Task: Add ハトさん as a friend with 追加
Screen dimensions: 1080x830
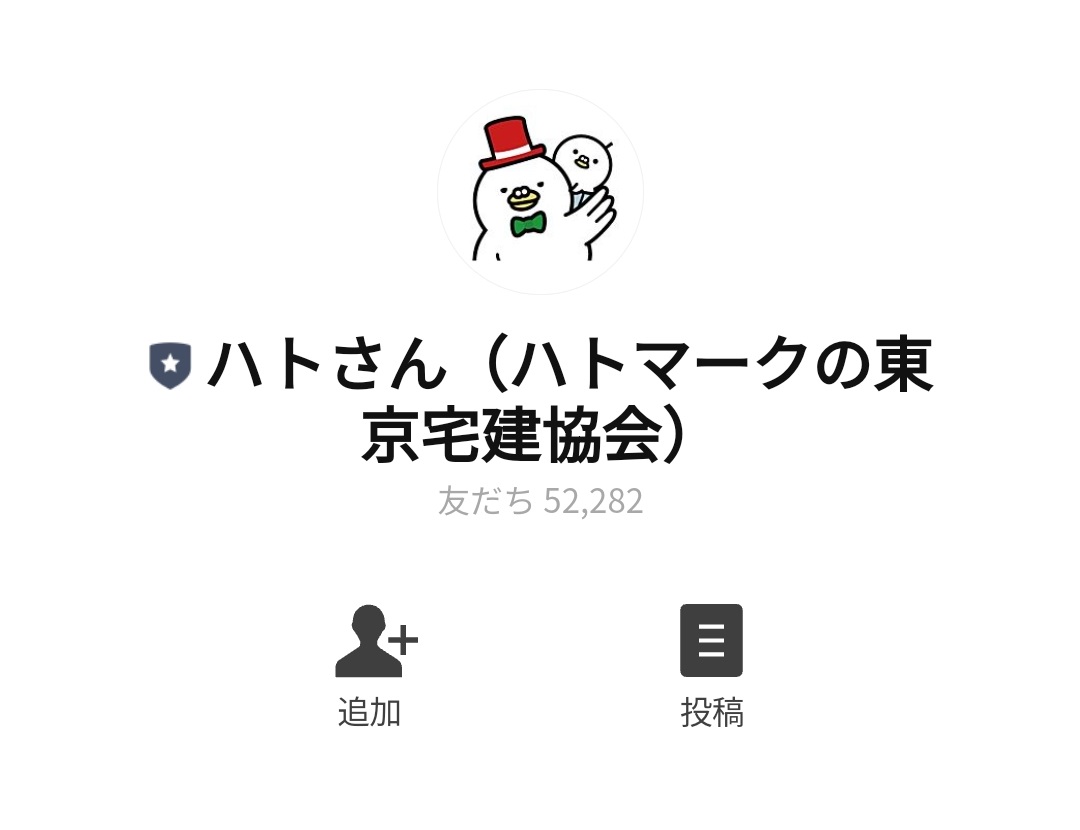Action: click(x=372, y=664)
